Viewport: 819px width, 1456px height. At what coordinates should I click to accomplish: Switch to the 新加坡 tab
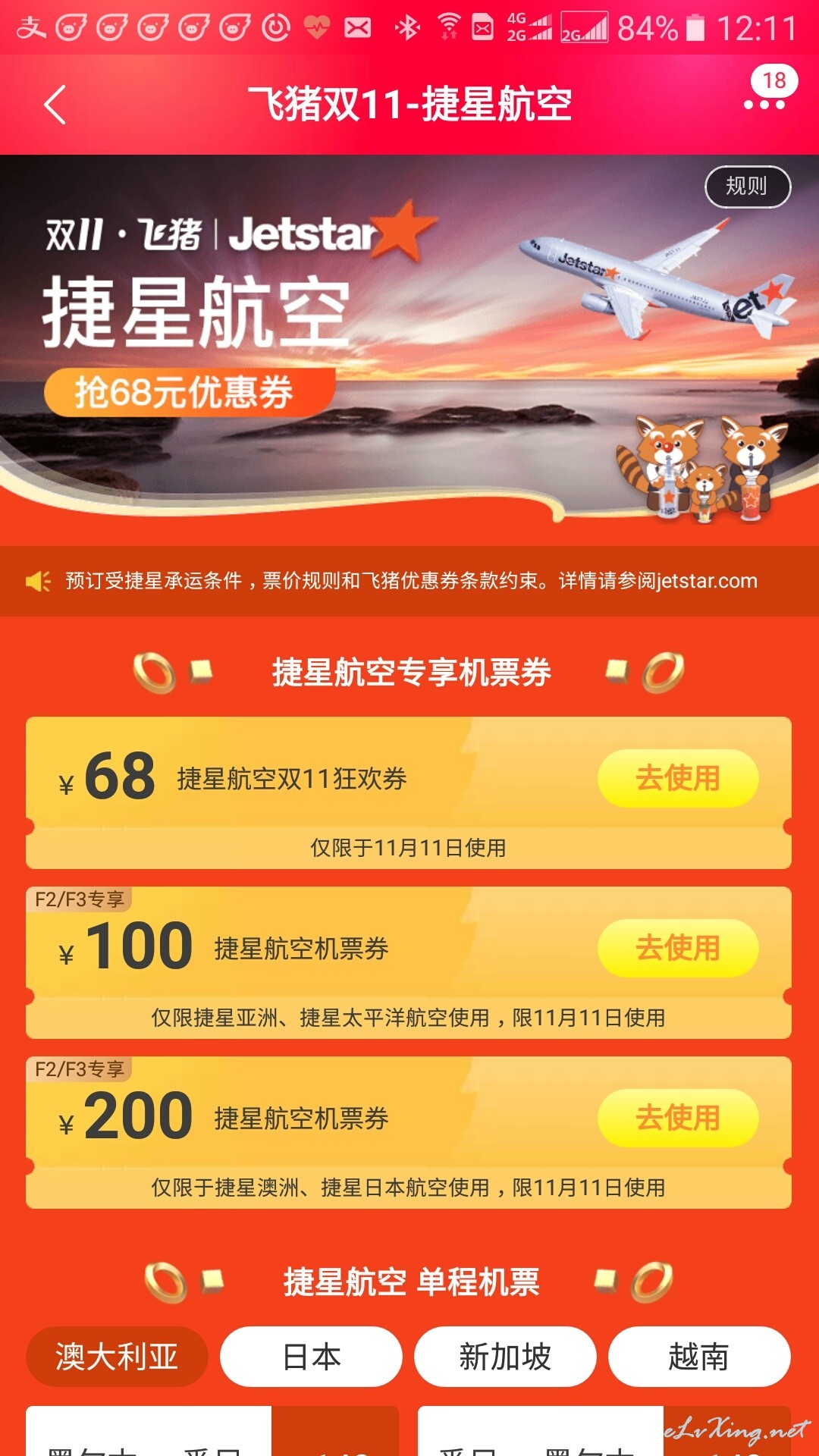click(x=505, y=1357)
